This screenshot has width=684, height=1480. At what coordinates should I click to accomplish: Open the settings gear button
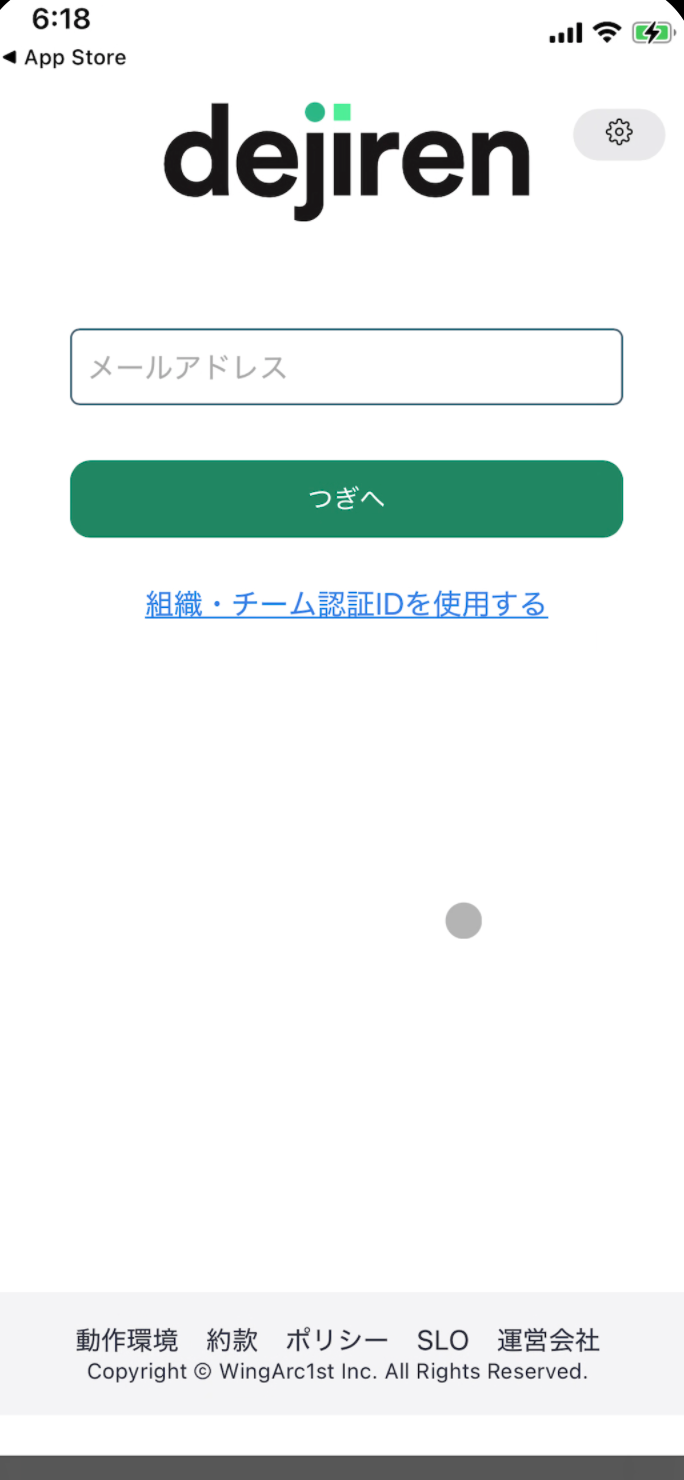click(619, 133)
